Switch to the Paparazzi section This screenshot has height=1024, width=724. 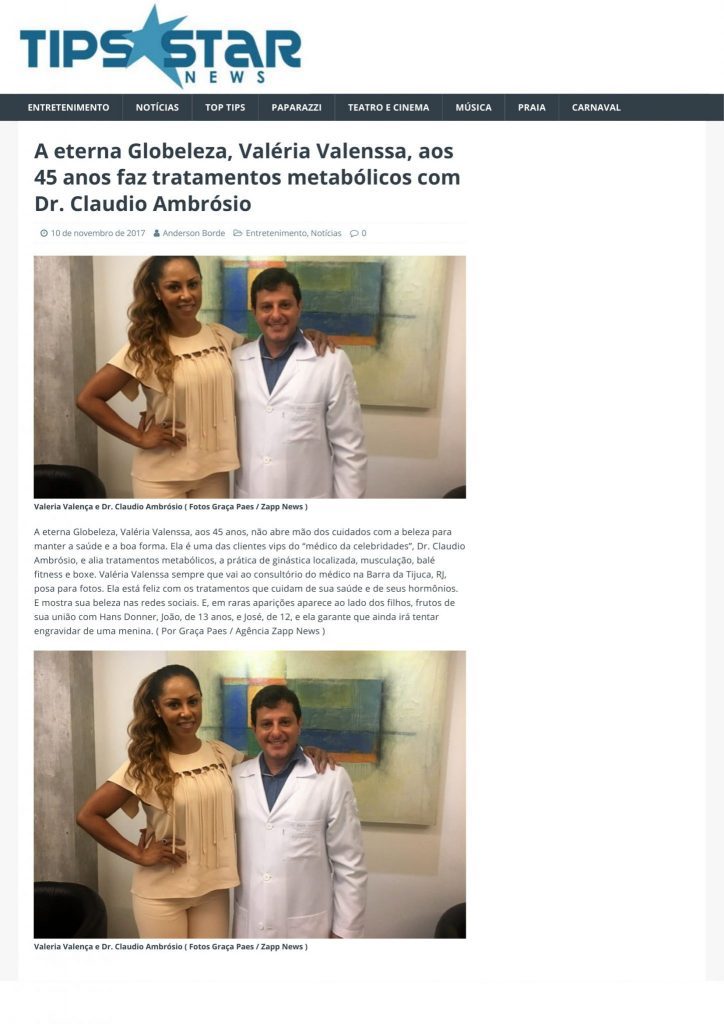pos(296,107)
